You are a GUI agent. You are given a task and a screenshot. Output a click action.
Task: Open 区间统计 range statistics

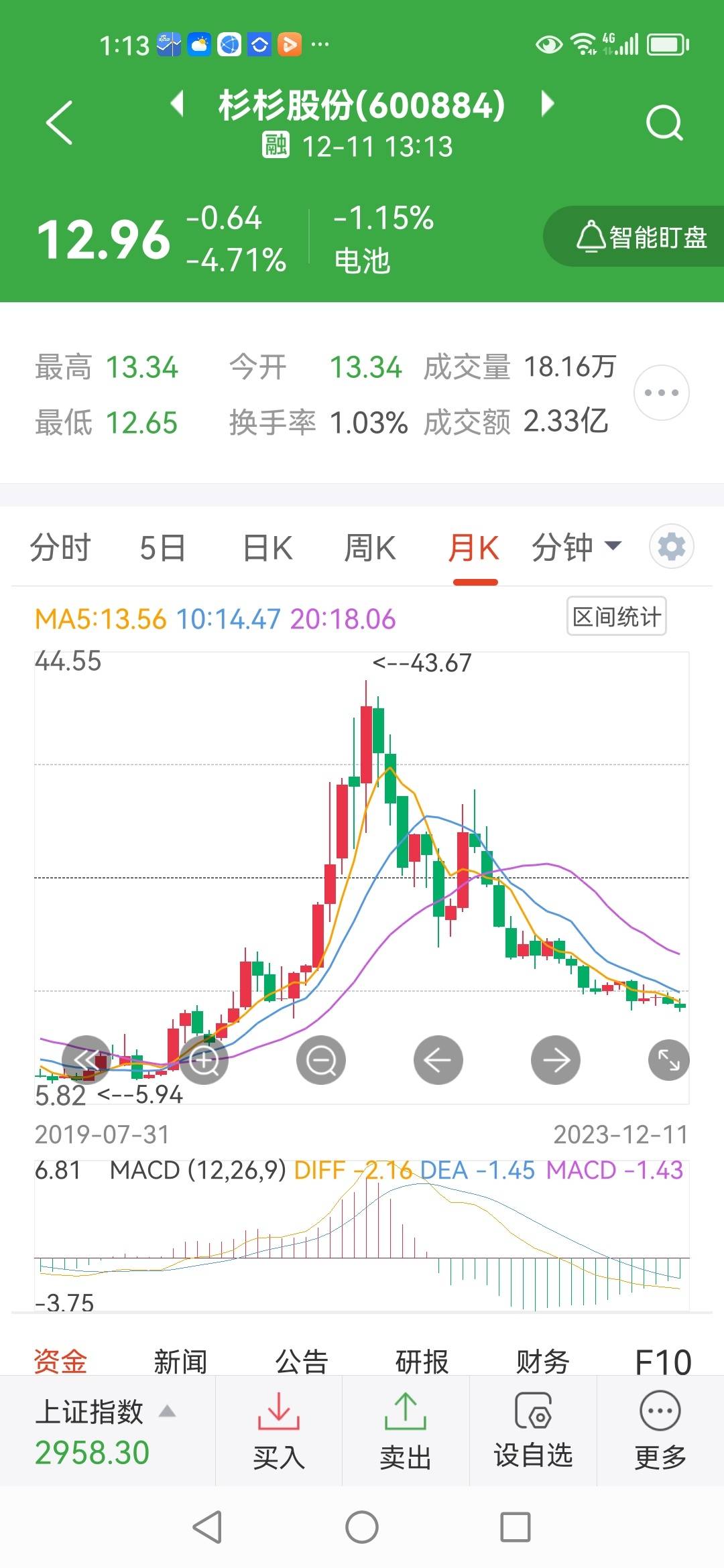[617, 616]
